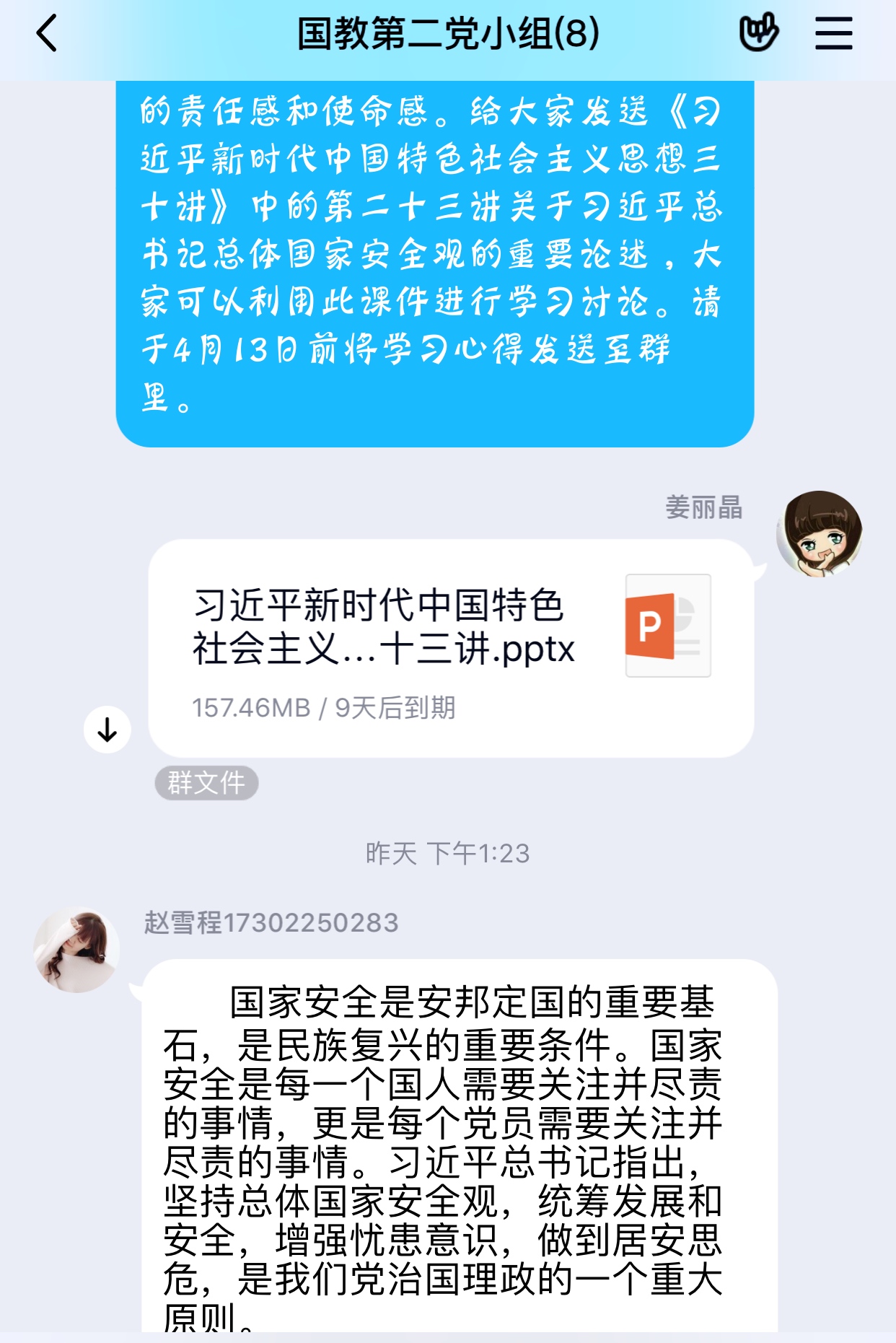896x1343 pixels.
Task: Tap the hand gesture icon in header
Action: tap(758, 33)
